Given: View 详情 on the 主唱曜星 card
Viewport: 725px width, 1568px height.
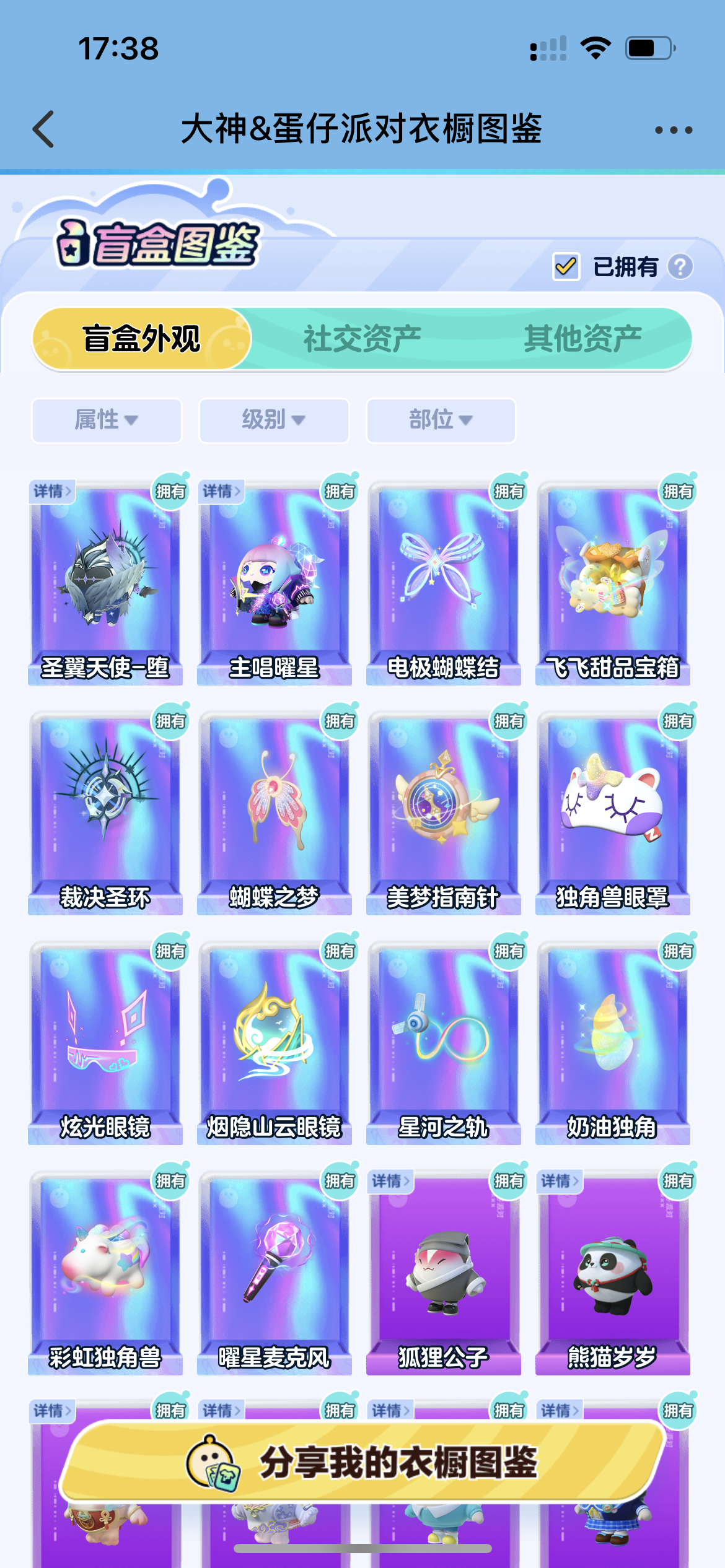Looking at the screenshot, I should pyautogui.click(x=221, y=492).
